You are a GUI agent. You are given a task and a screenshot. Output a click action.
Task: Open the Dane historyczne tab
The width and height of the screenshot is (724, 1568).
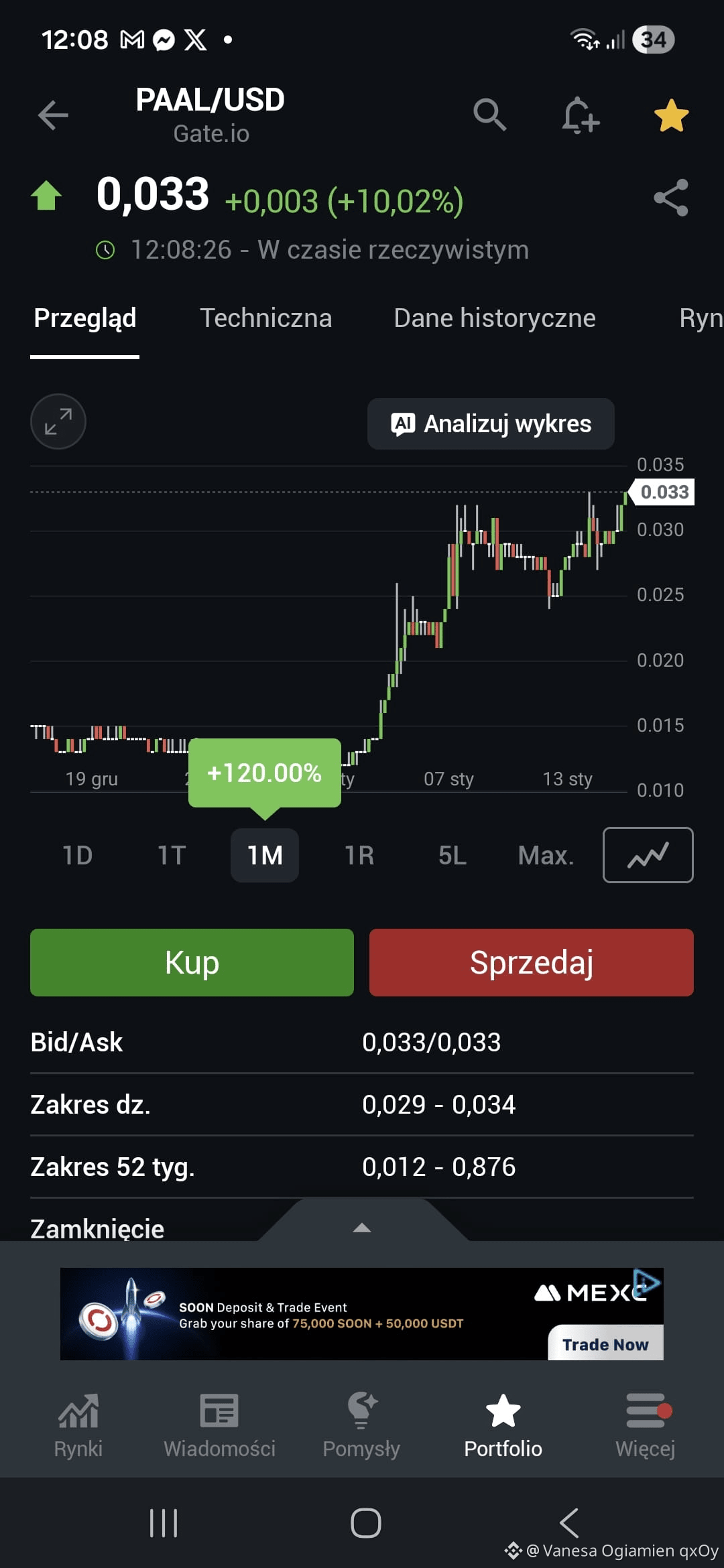click(494, 318)
